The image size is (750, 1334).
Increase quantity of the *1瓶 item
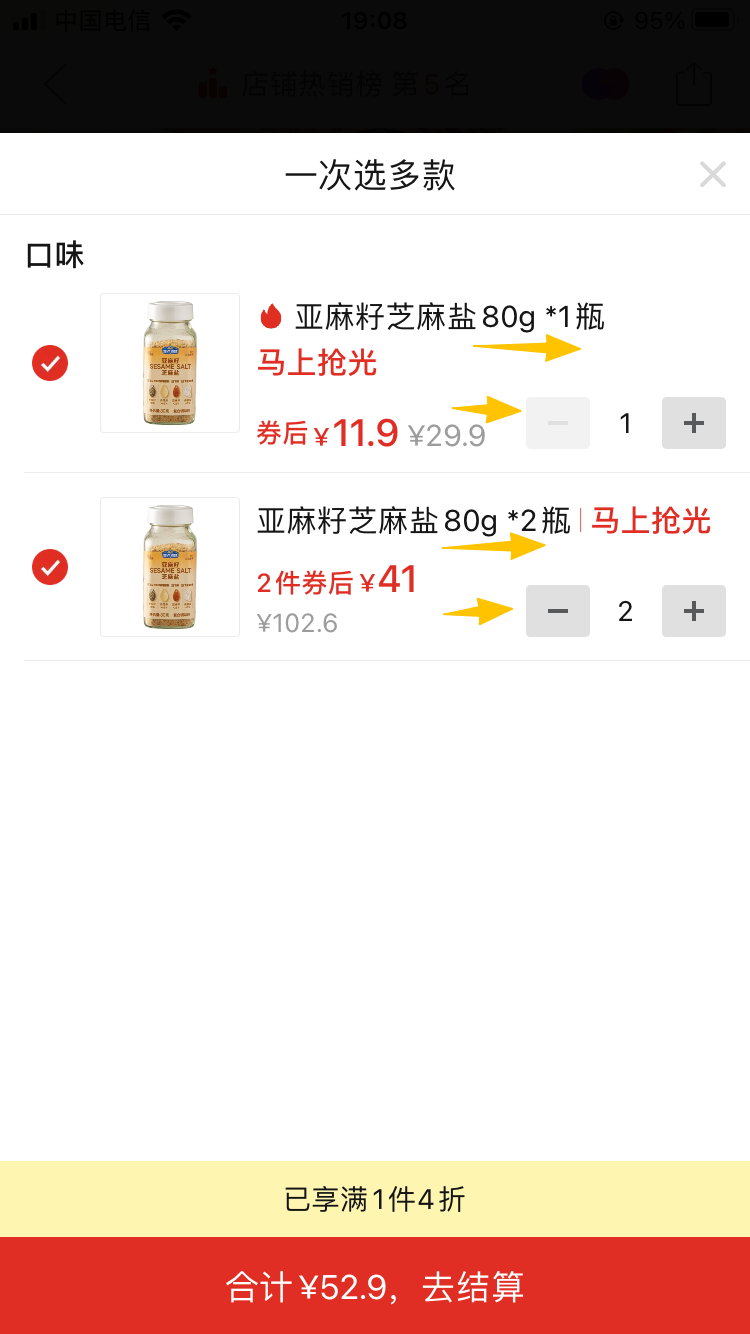point(693,423)
